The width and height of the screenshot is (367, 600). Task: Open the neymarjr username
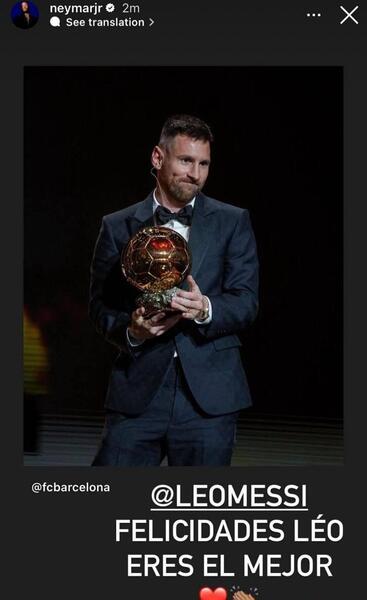coord(75,8)
